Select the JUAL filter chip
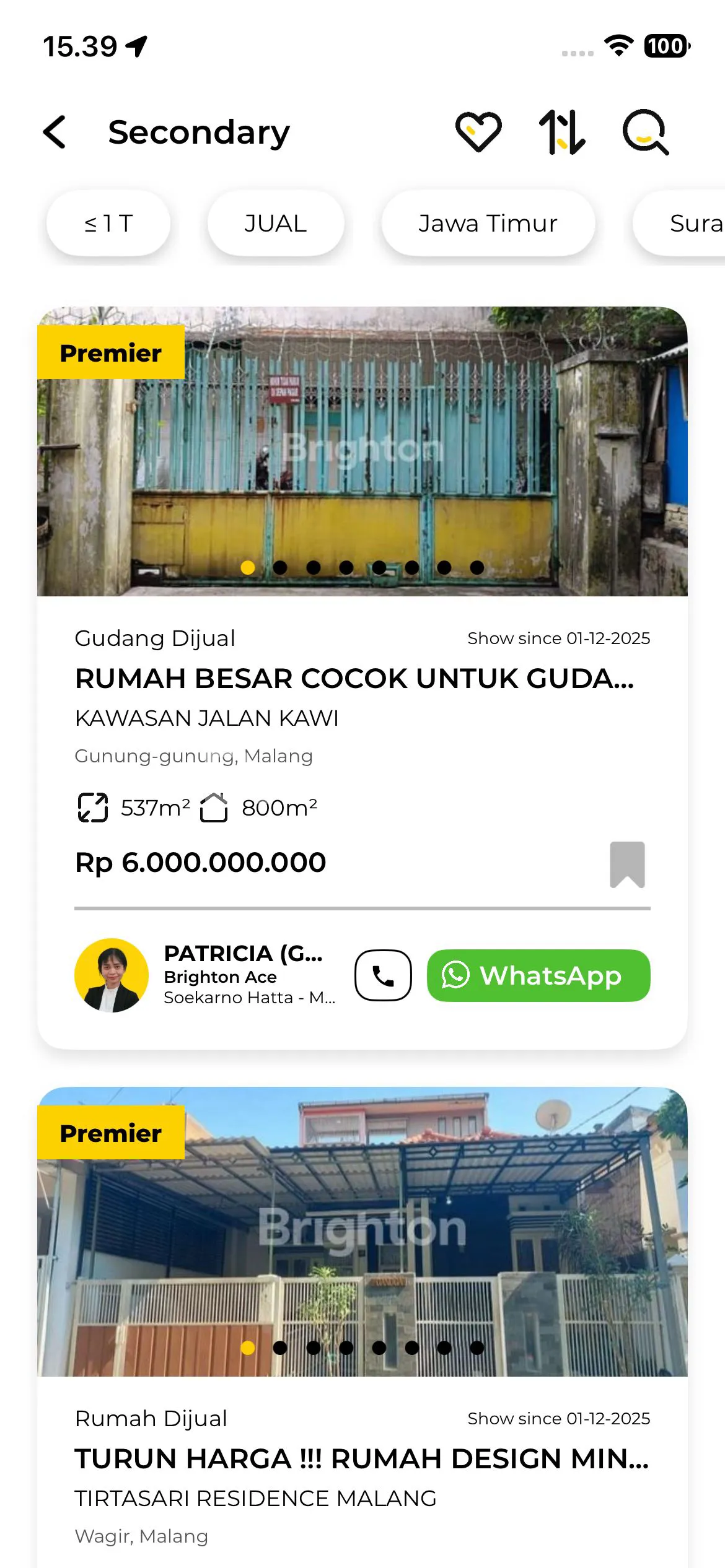This screenshot has width=725, height=1568. click(x=276, y=224)
